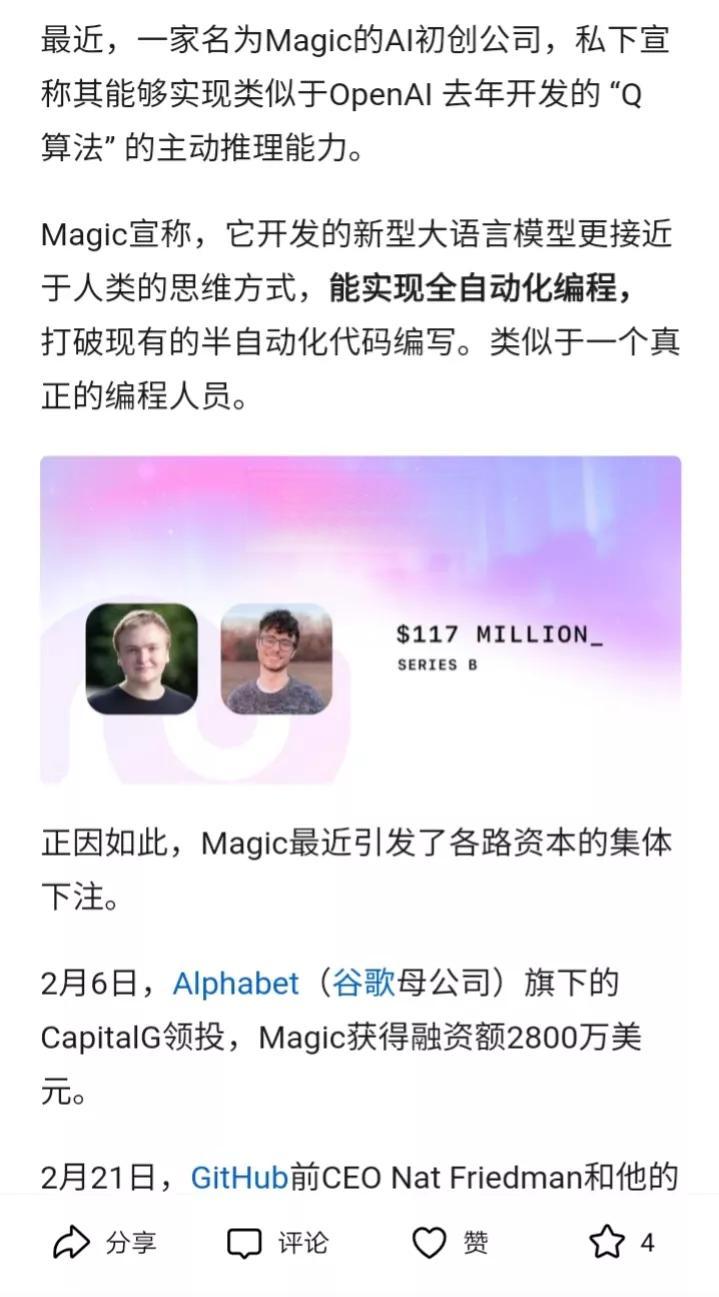
Task: Like this article (赞)
Action: (450, 1243)
